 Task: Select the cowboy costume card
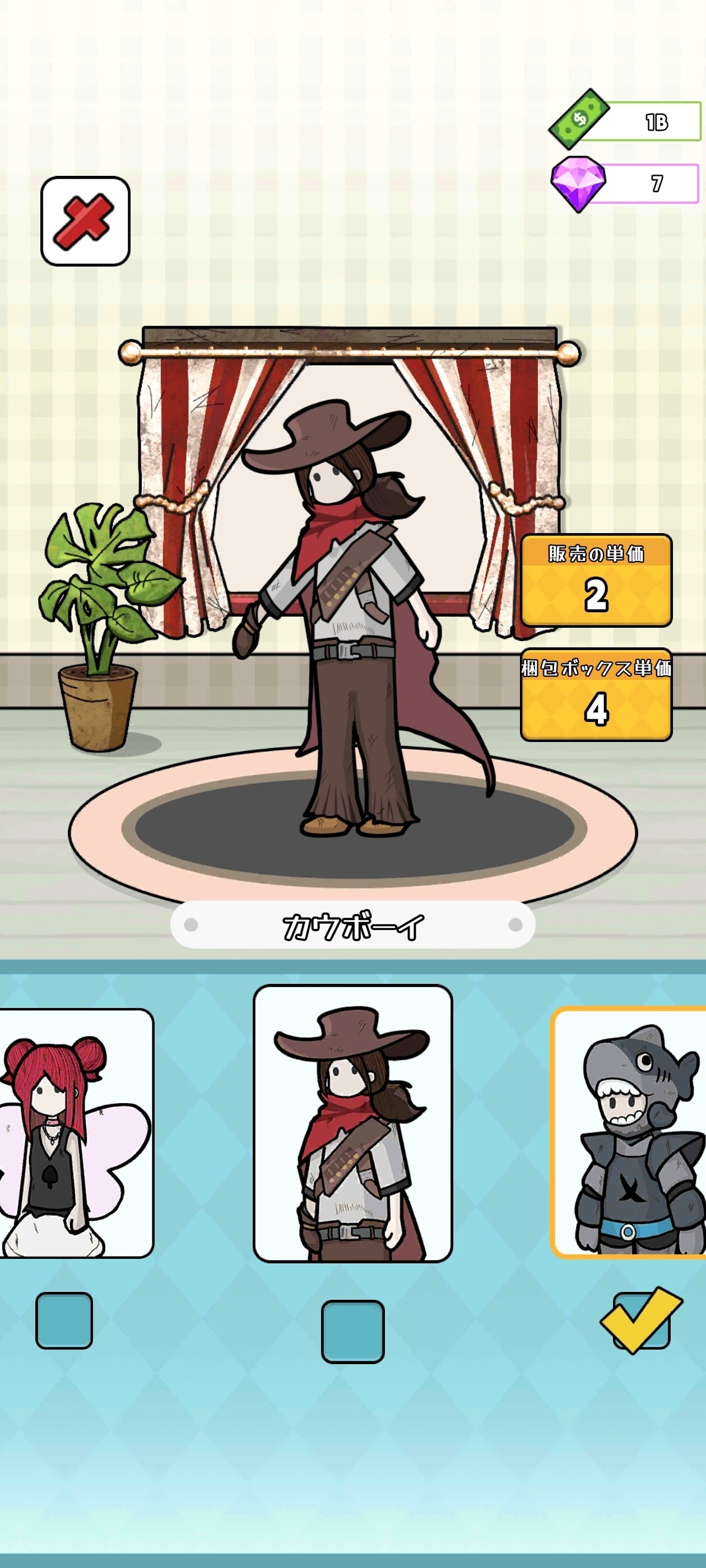pyautogui.click(x=352, y=1123)
